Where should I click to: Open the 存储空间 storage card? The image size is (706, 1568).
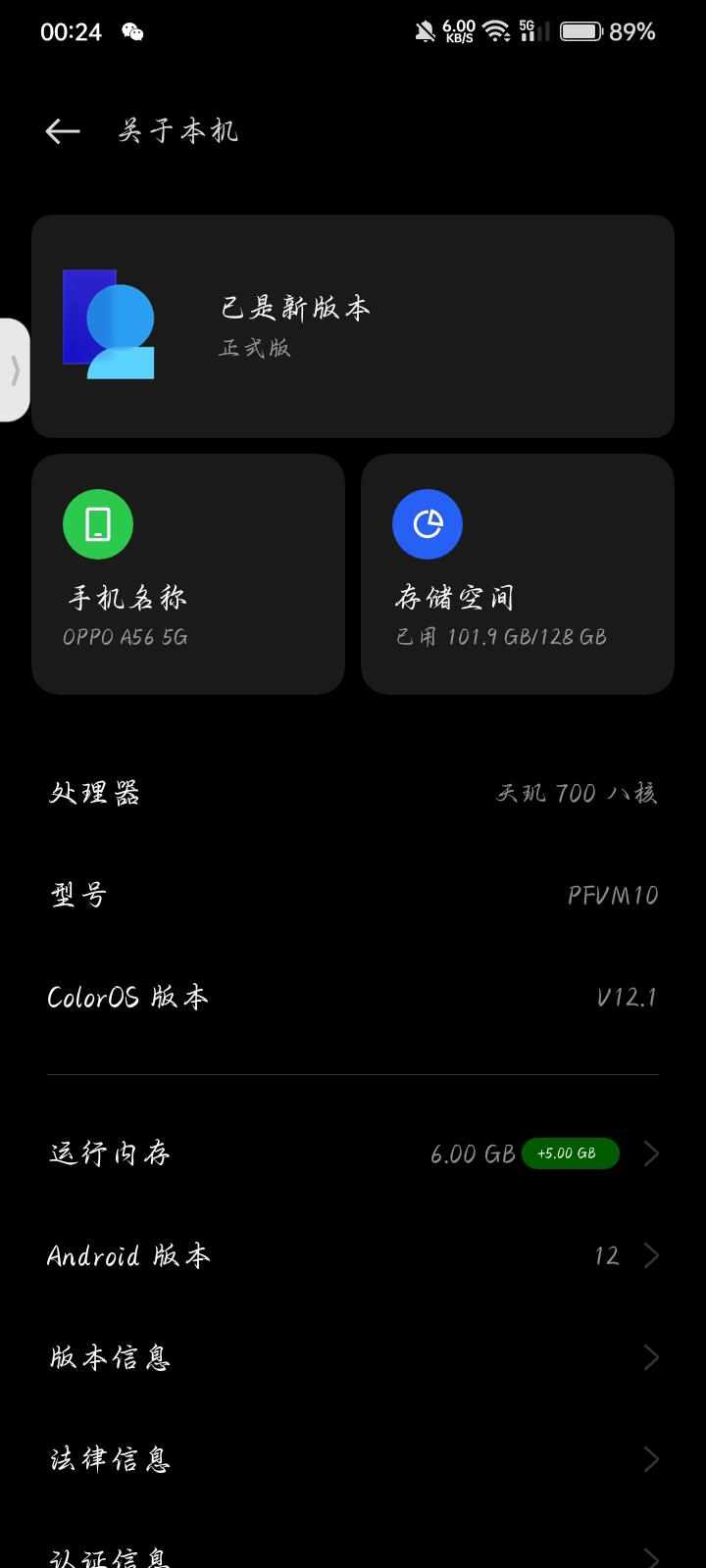[x=518, y=574]
